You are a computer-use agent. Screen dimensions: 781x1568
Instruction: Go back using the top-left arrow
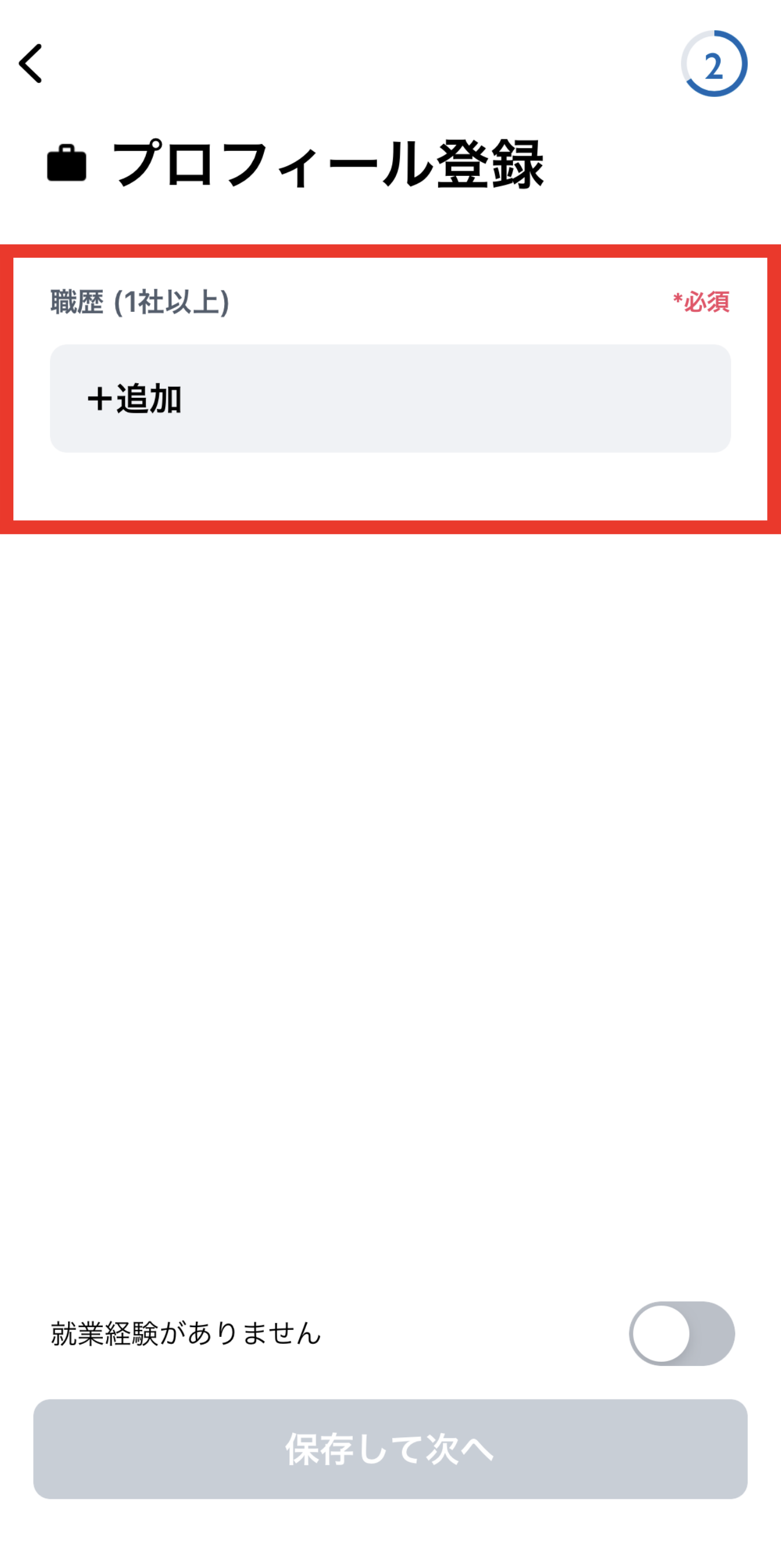tap(30, 63)
